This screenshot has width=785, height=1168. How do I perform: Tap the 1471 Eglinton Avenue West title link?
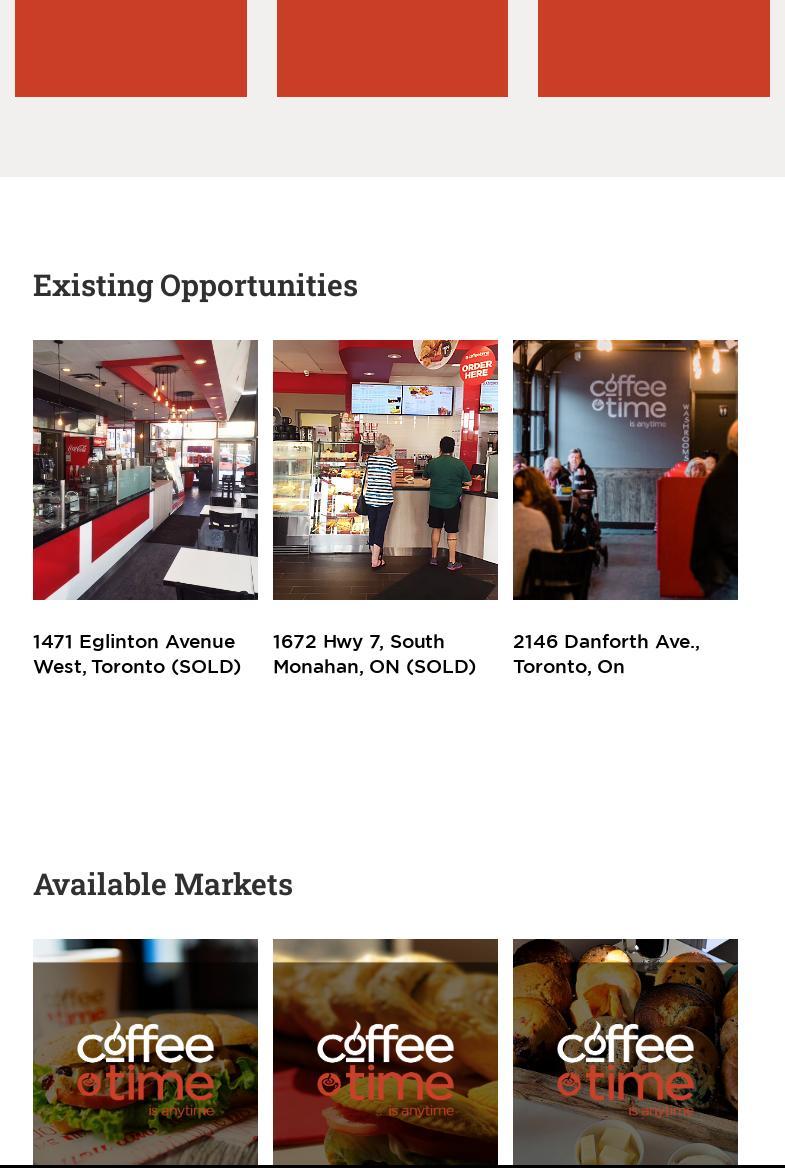click(x=137, y=654)
